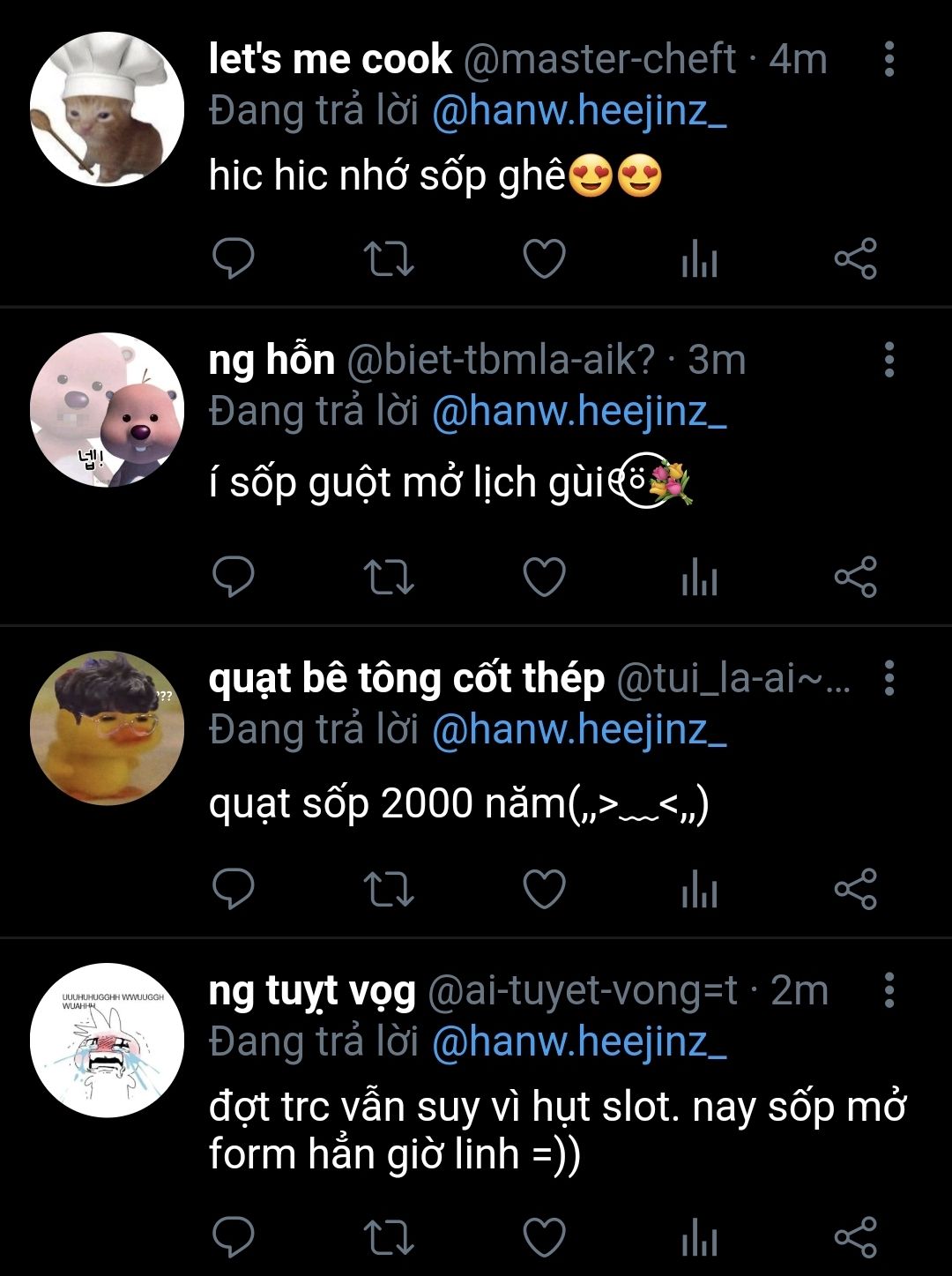Like the reply from let's me cook

[544, 259]
